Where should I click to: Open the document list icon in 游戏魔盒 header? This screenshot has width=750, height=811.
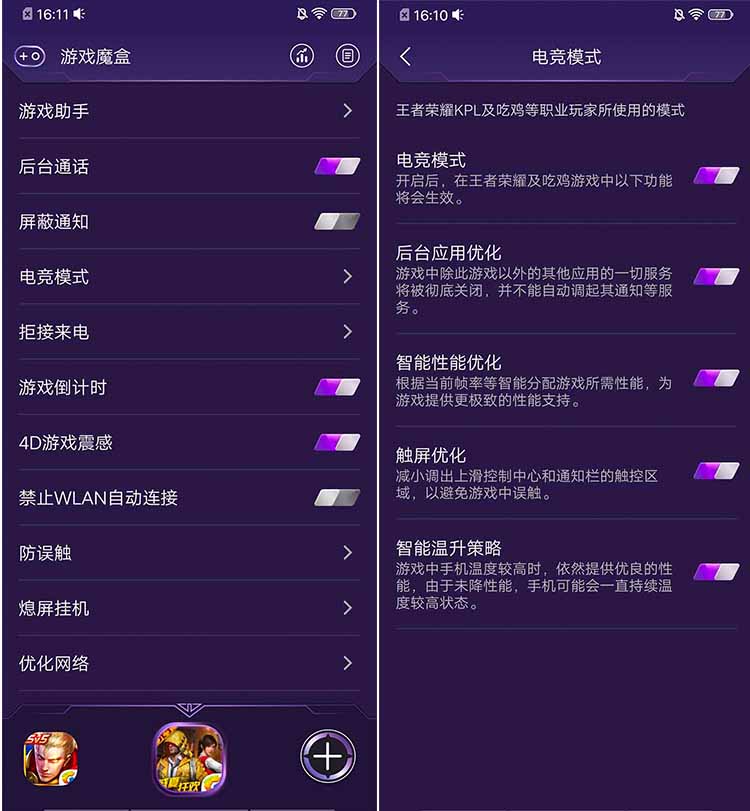pyautogui.click(x=347, y=56)
